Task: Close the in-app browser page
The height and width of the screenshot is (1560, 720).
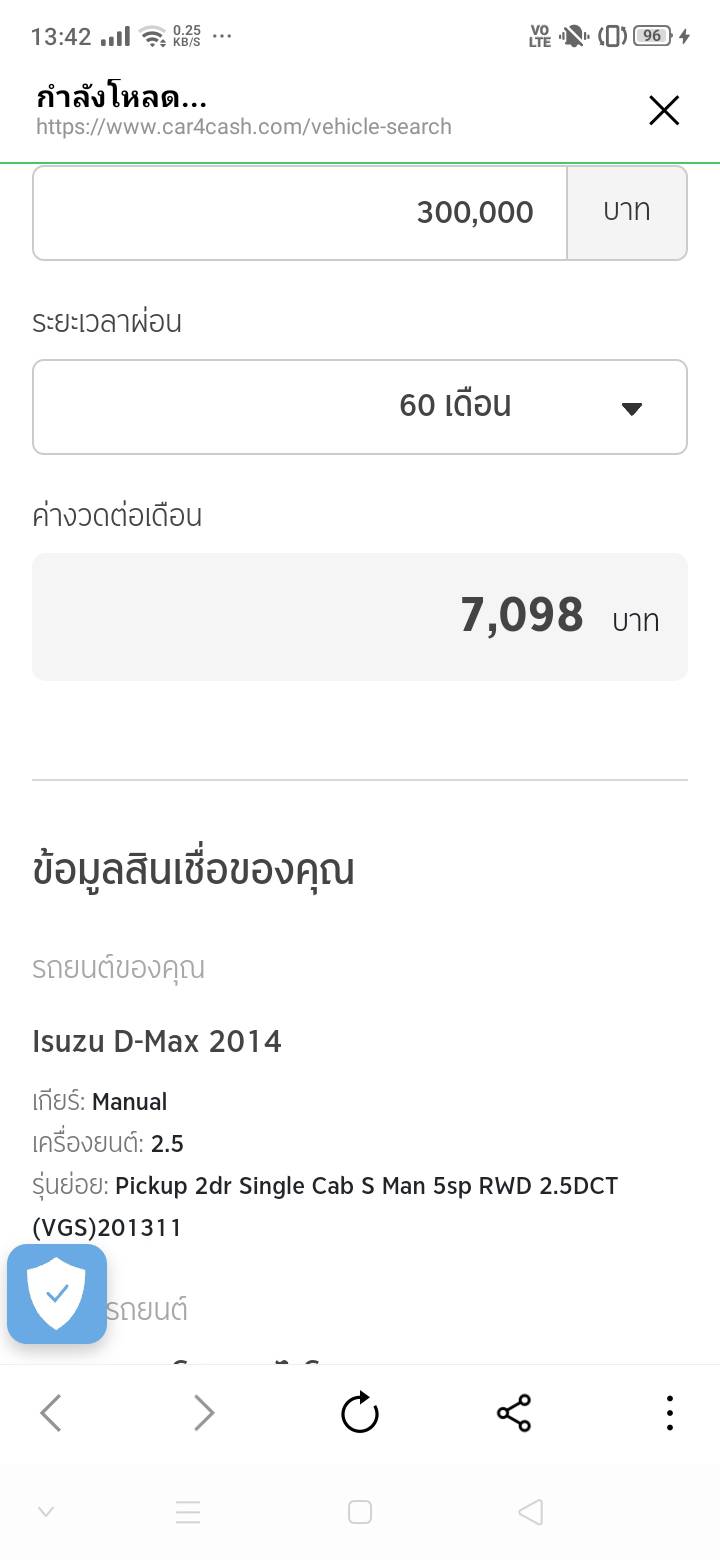Action: pyautogui.click(x=664, y=111)
